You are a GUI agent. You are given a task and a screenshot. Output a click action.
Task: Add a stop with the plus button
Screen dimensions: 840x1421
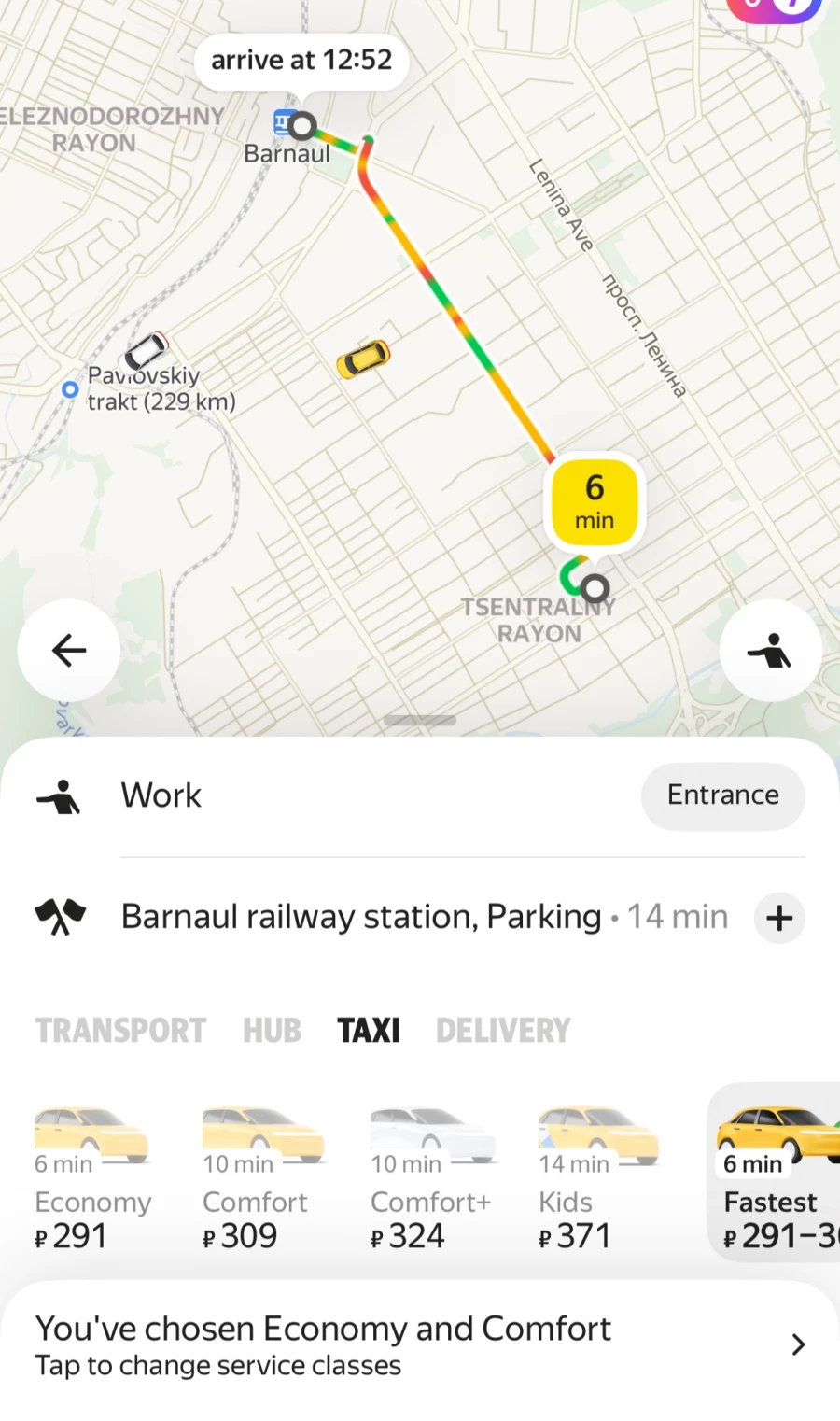pos(779,918)
